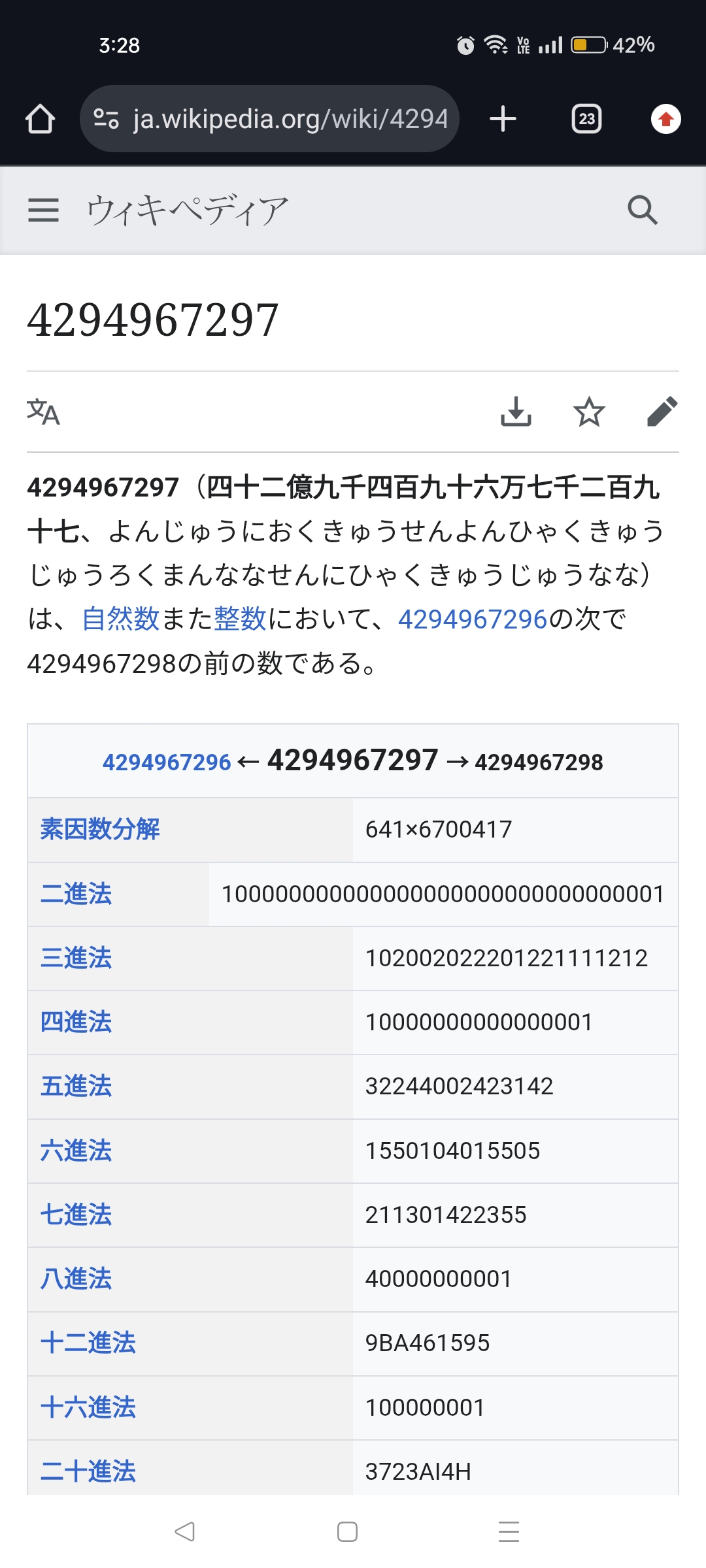The image size is (706, 1568).
Task: Open the 整数 link
Action: (x=240, y=619)
